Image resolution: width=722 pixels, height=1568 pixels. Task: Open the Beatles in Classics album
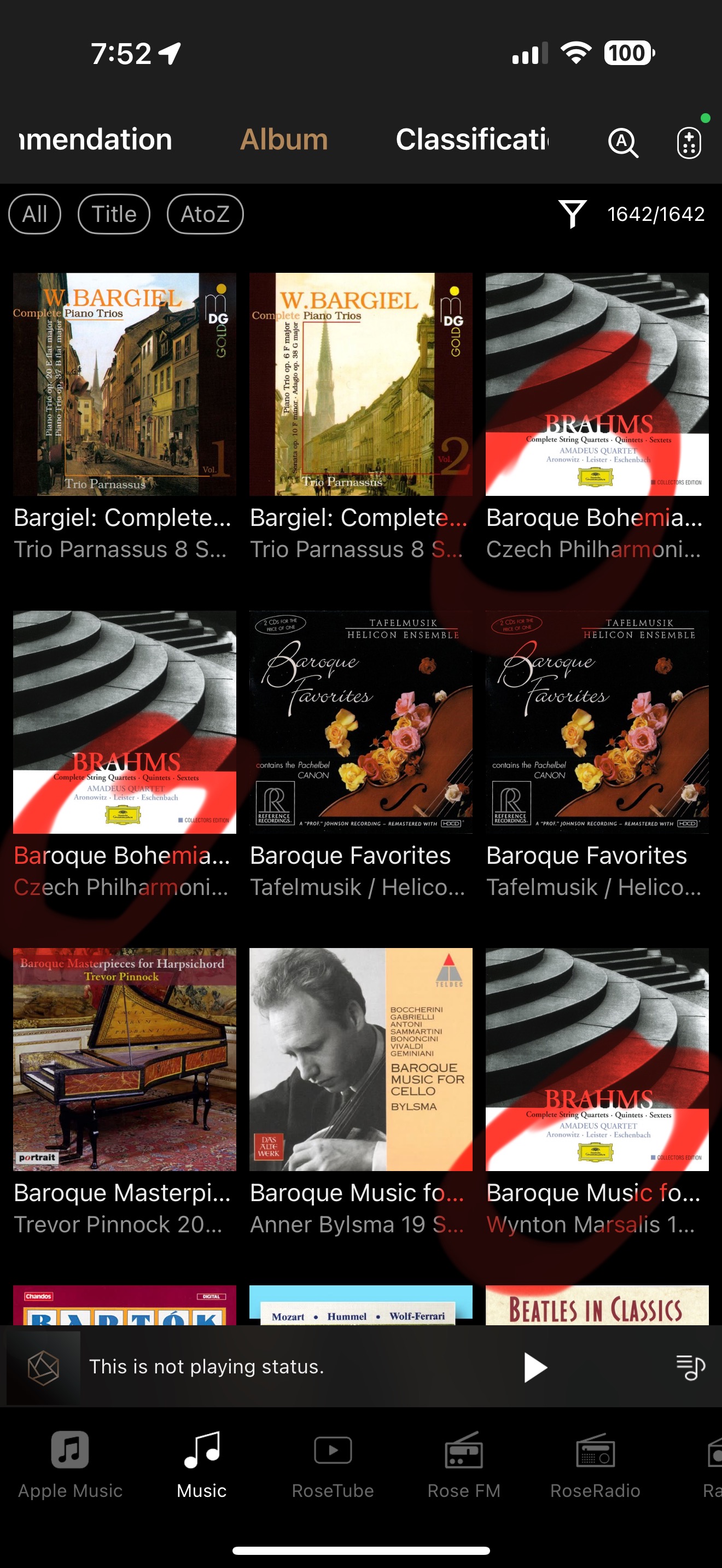click(x=597, y=1305)
